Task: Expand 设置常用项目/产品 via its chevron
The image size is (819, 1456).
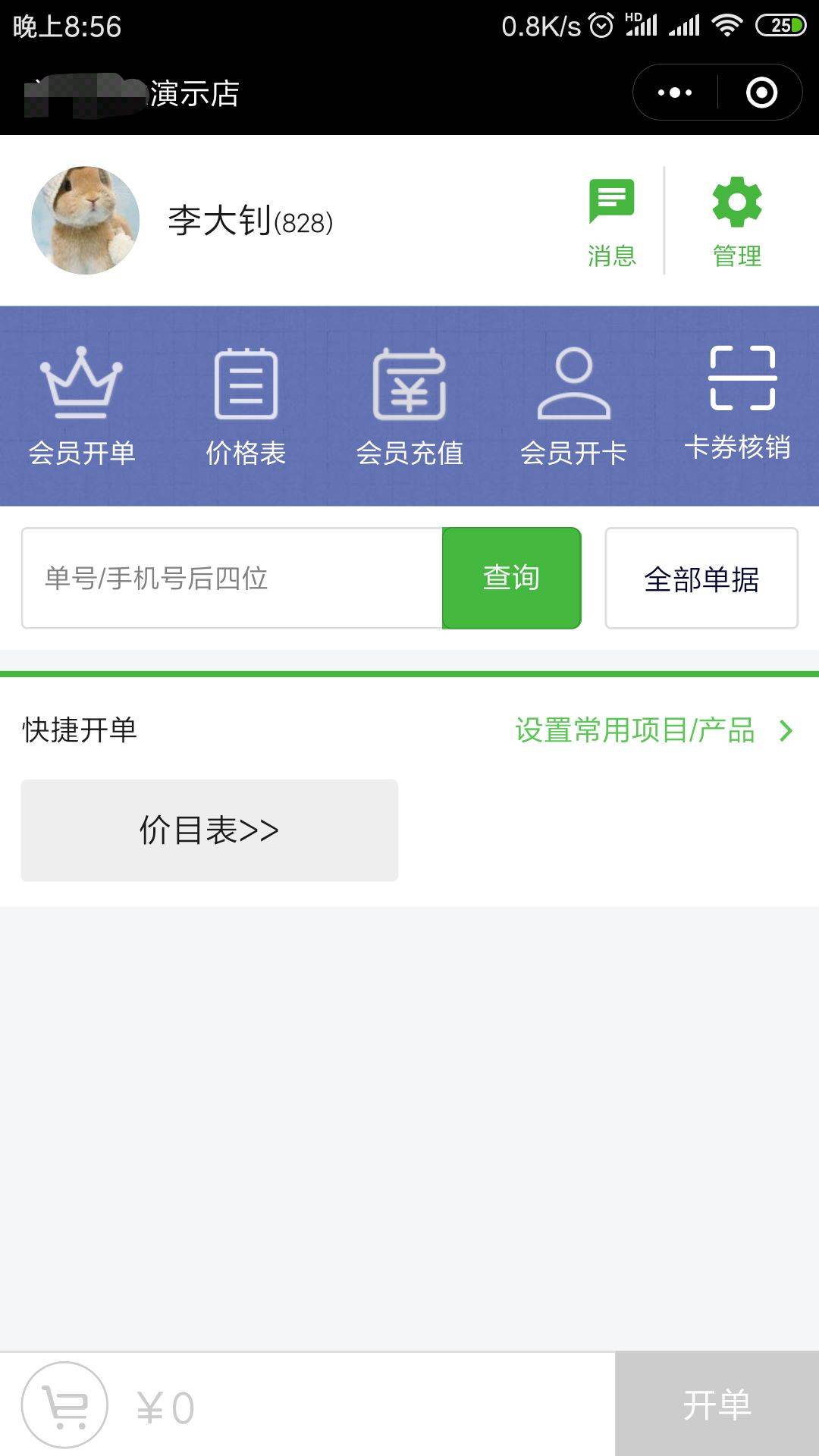Action: (x=785, y=732)
